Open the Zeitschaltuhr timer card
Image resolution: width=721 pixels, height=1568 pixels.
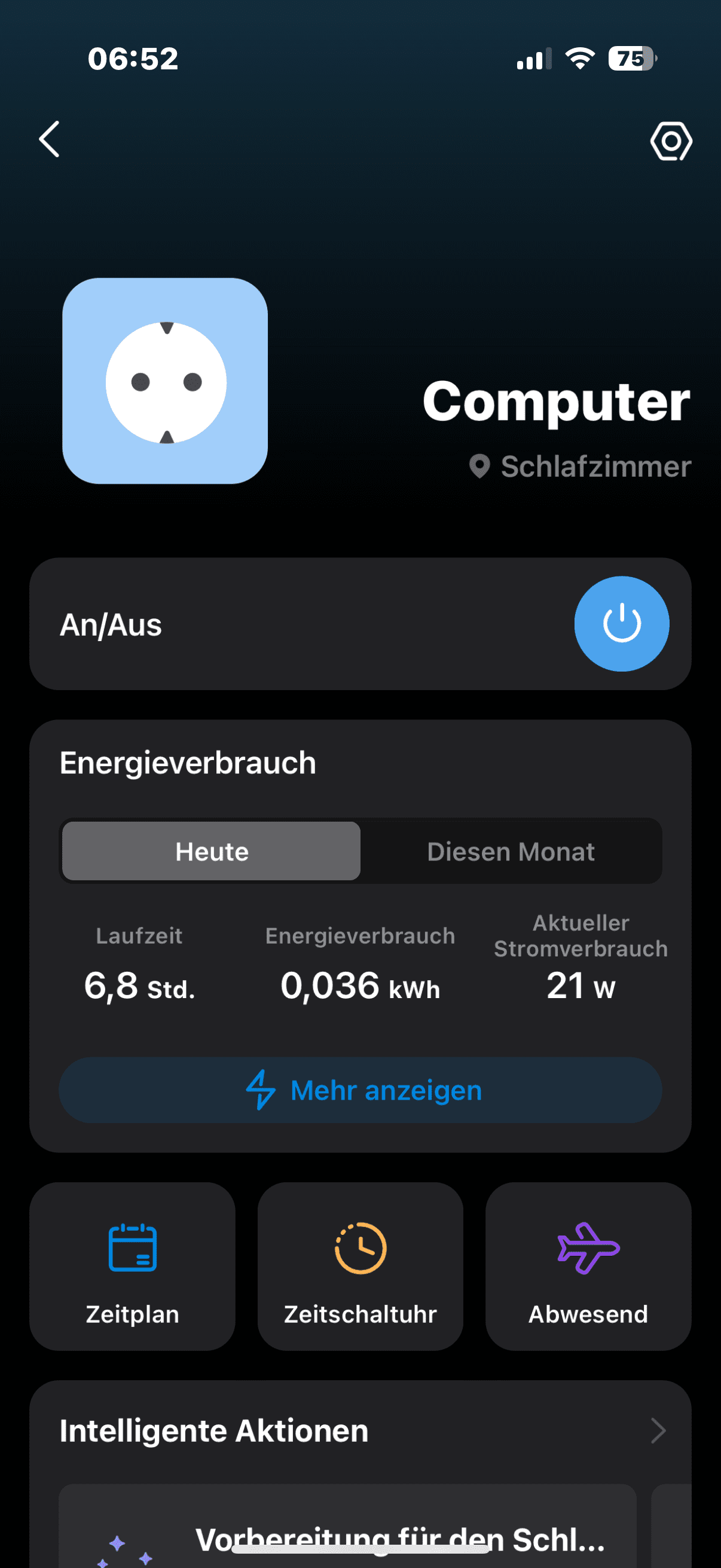pyautogui.click(x=360, y=1266)
